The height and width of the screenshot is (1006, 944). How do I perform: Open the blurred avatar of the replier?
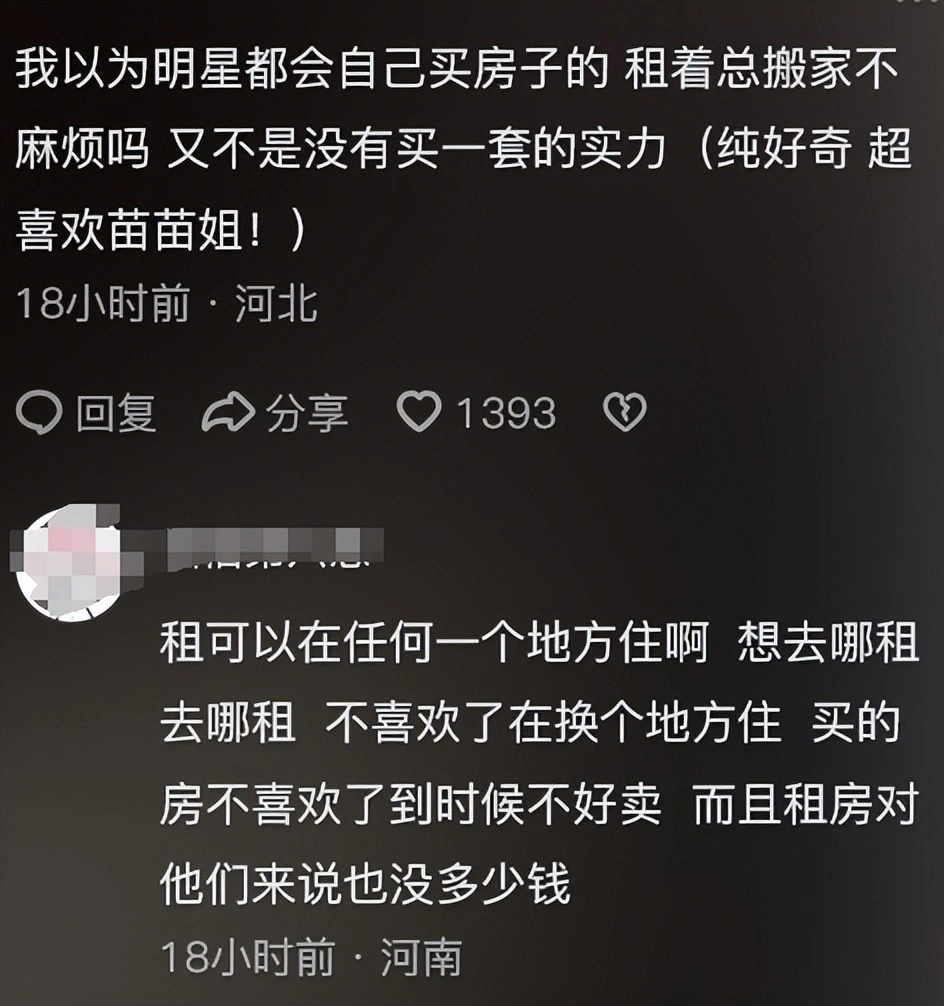point(70,563)
